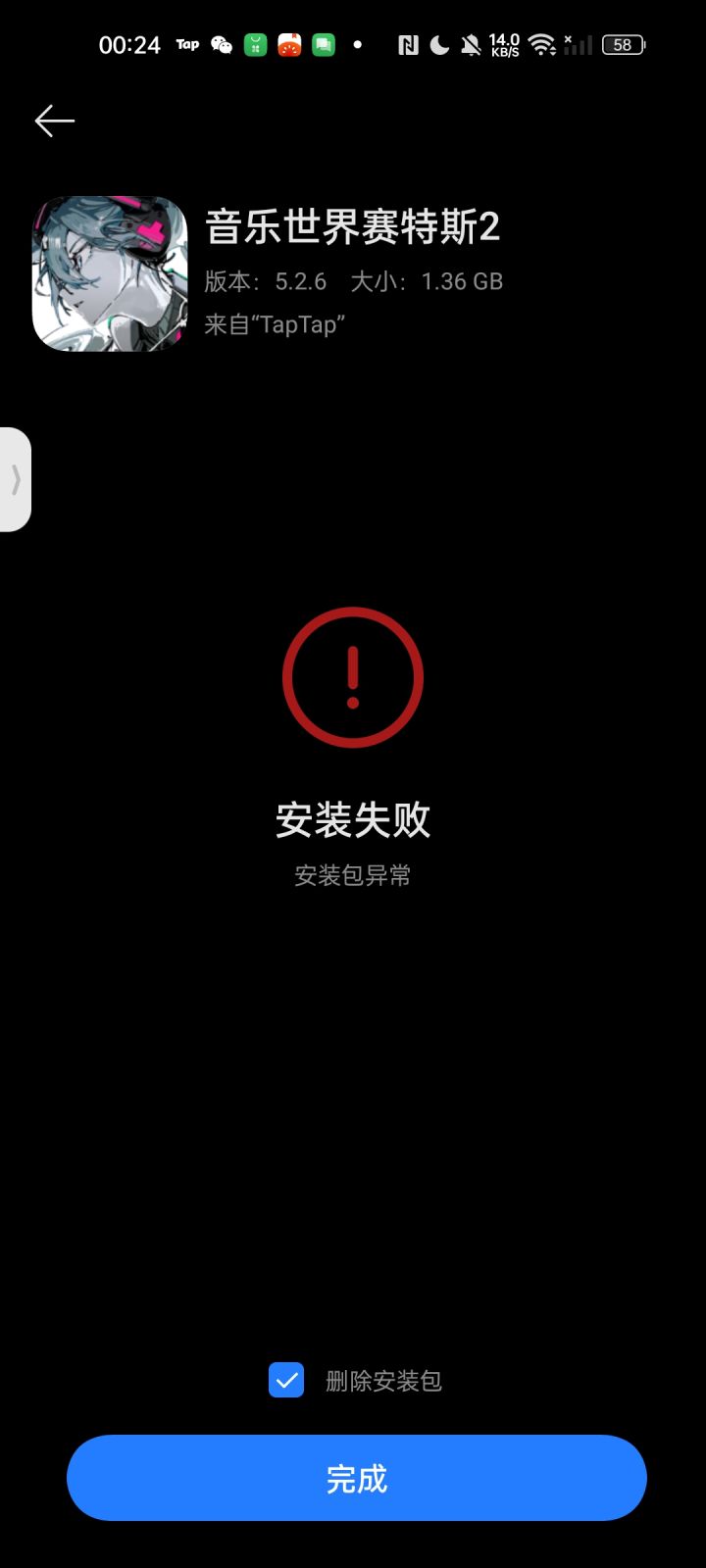Tap the battery indicator showing 58
The image size is (706, 1568).
click(622, 45)
